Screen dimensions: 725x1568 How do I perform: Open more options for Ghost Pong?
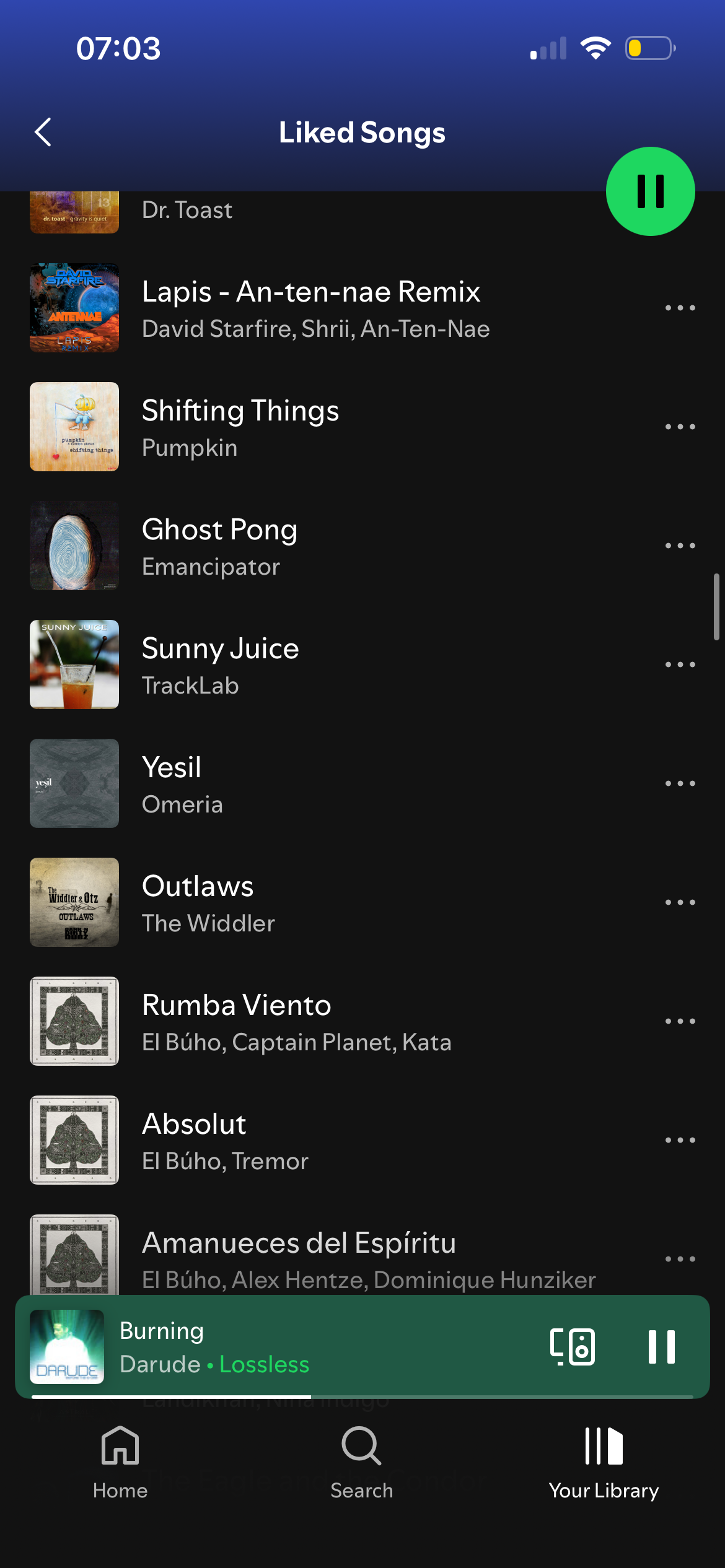[680, 546]
